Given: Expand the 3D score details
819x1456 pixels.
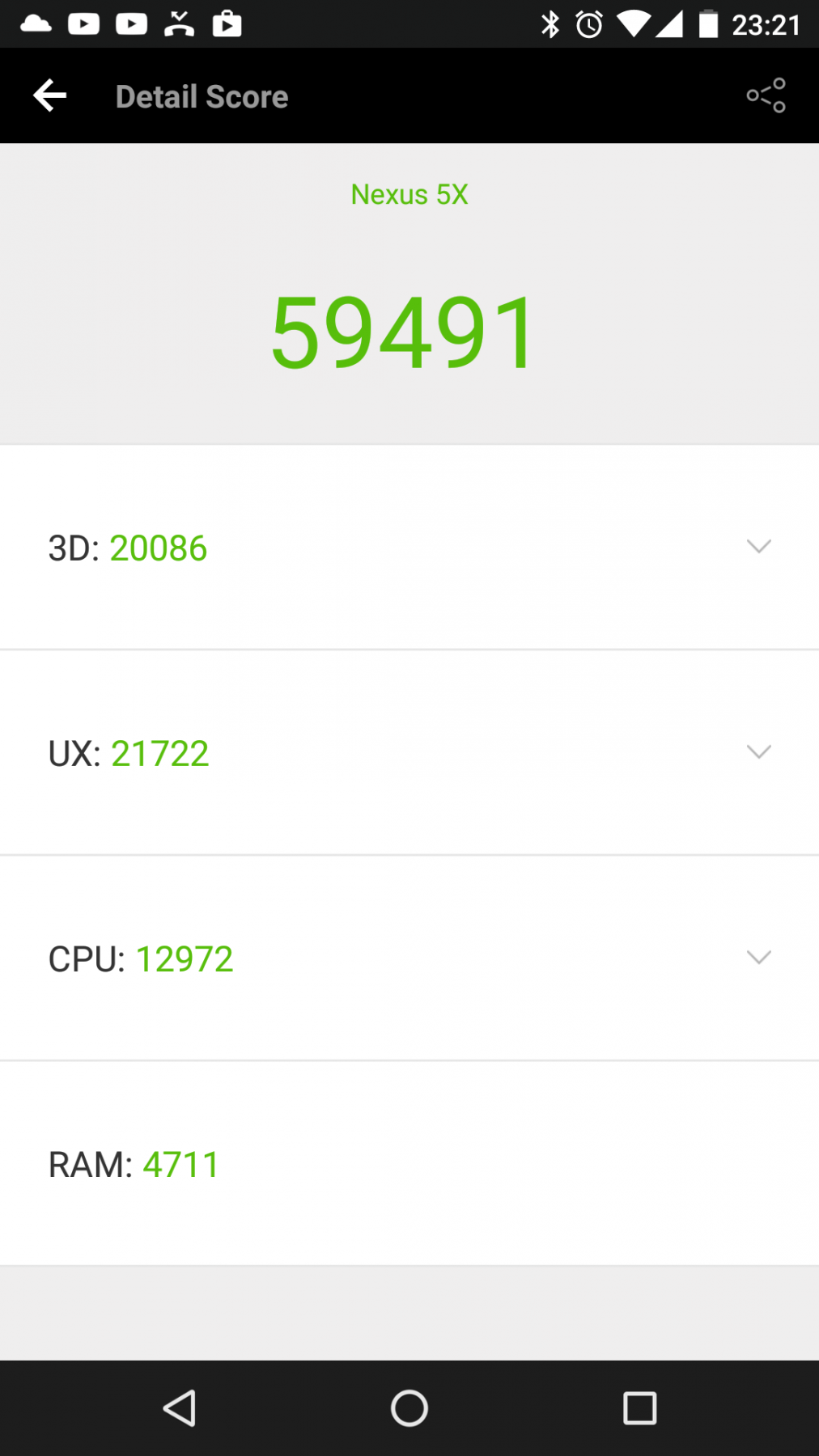Looking at the screenshot, I should tap(758, 547).
